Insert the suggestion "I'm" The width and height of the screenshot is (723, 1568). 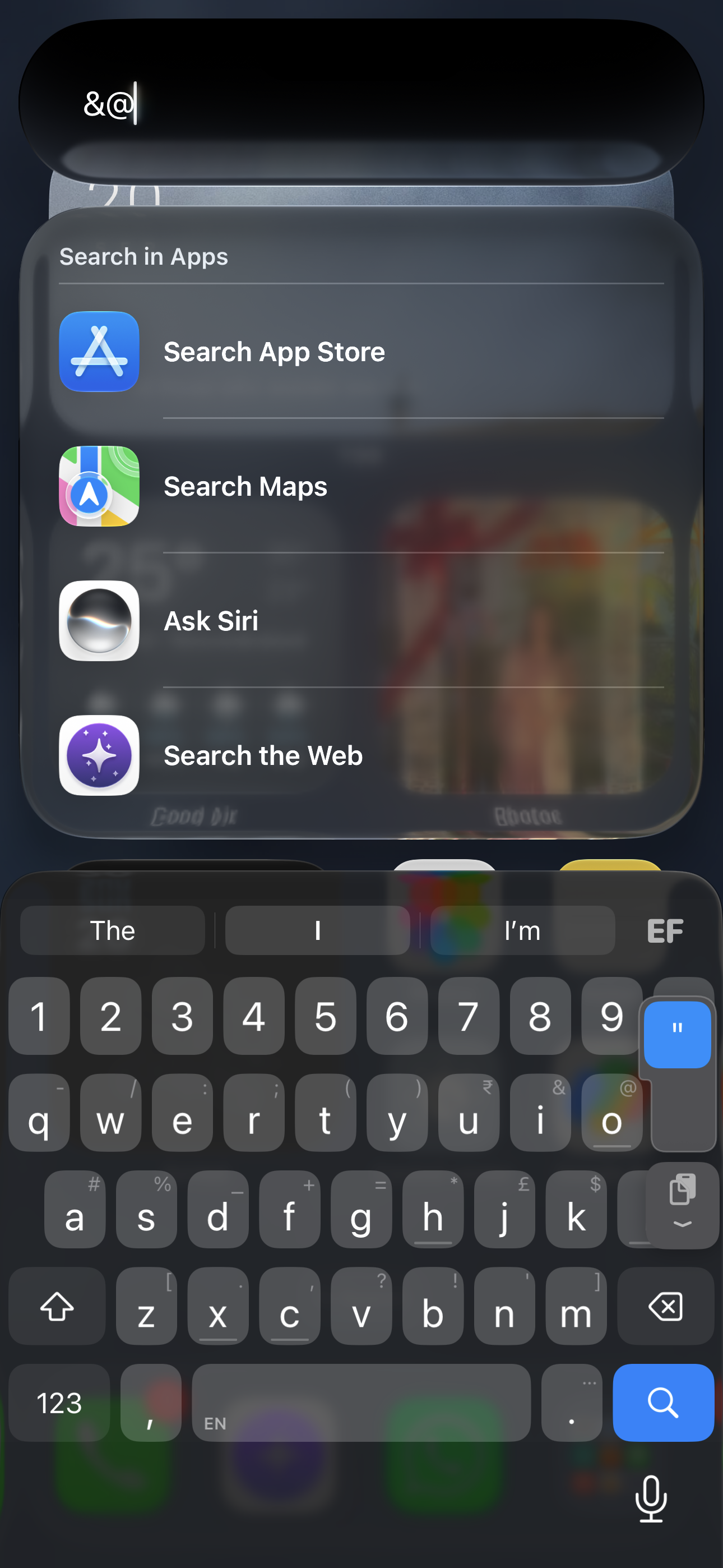coord(522,930)
